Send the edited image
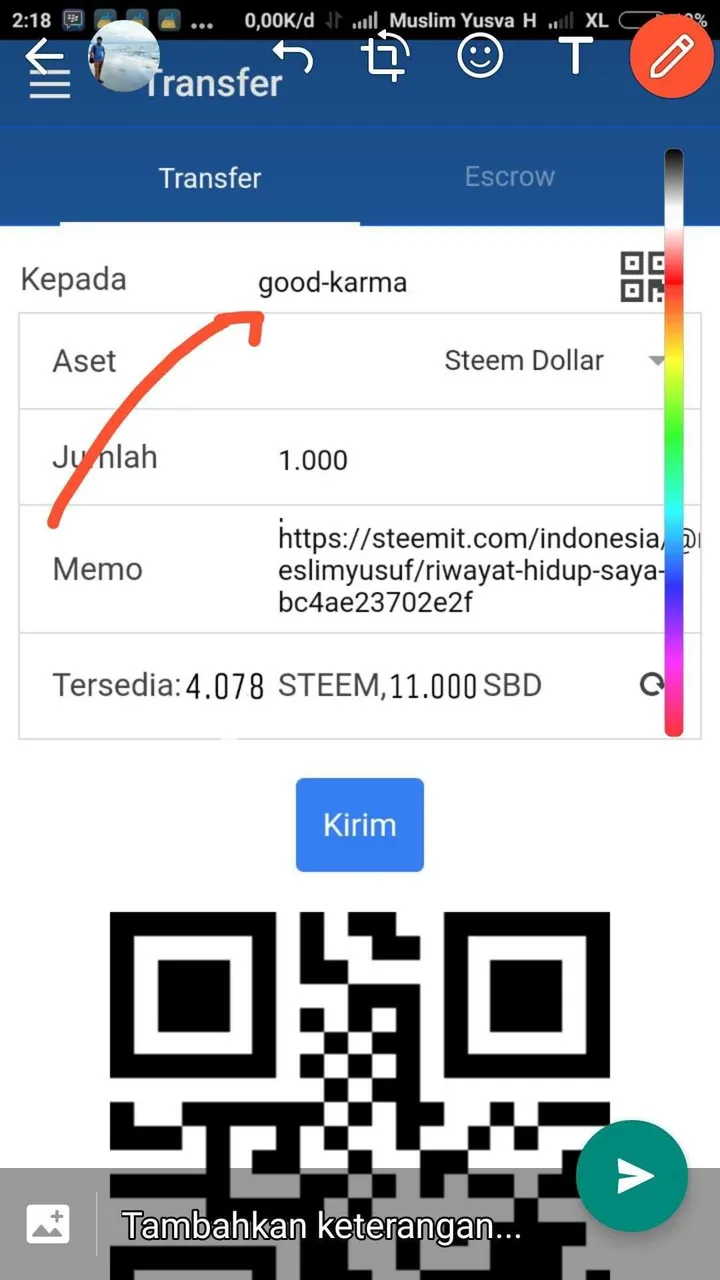The height and width of the screenshot is (1280, 720). click(x=632, y=1176)
